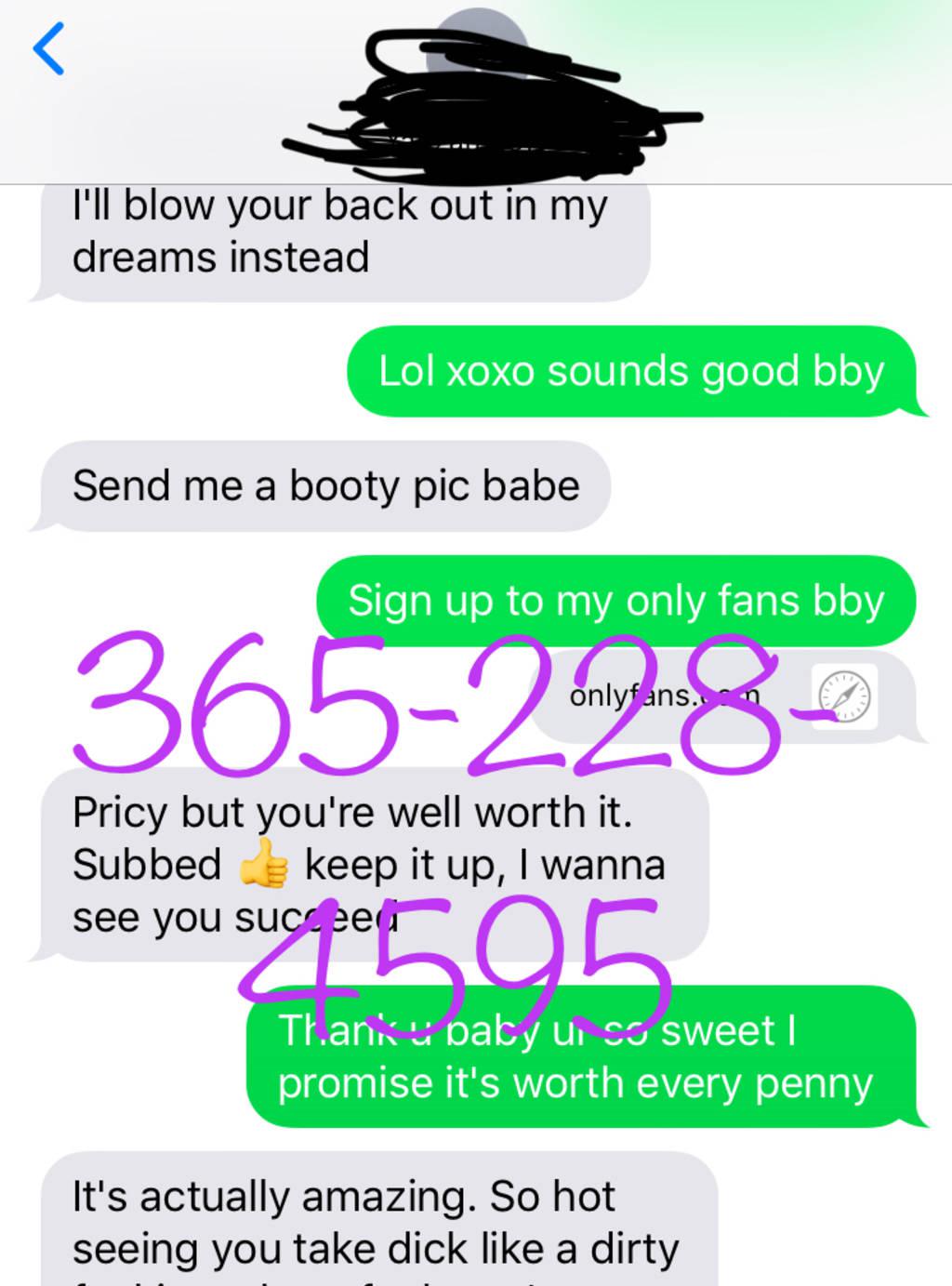
Task: Go back to the conversations list
Action: [48, 49]
